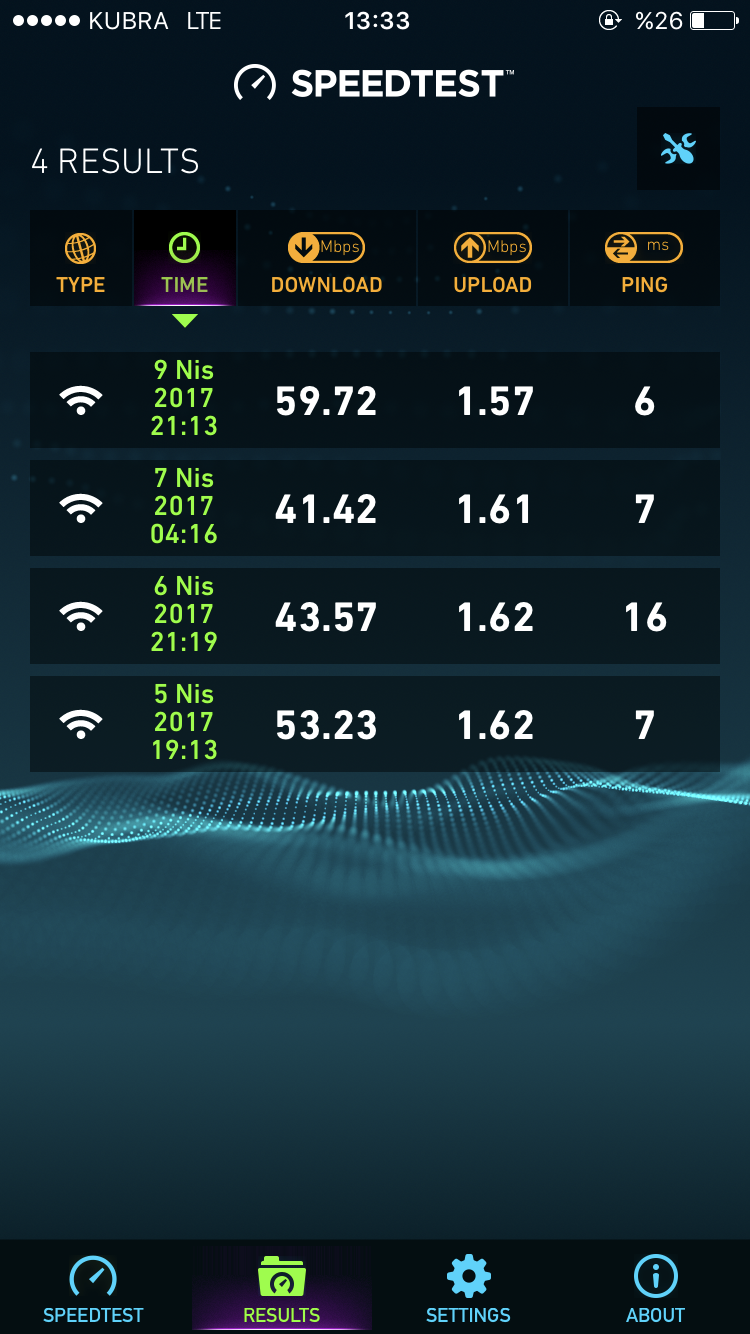Open the 5 Nis 2017 result

point(375,724)
